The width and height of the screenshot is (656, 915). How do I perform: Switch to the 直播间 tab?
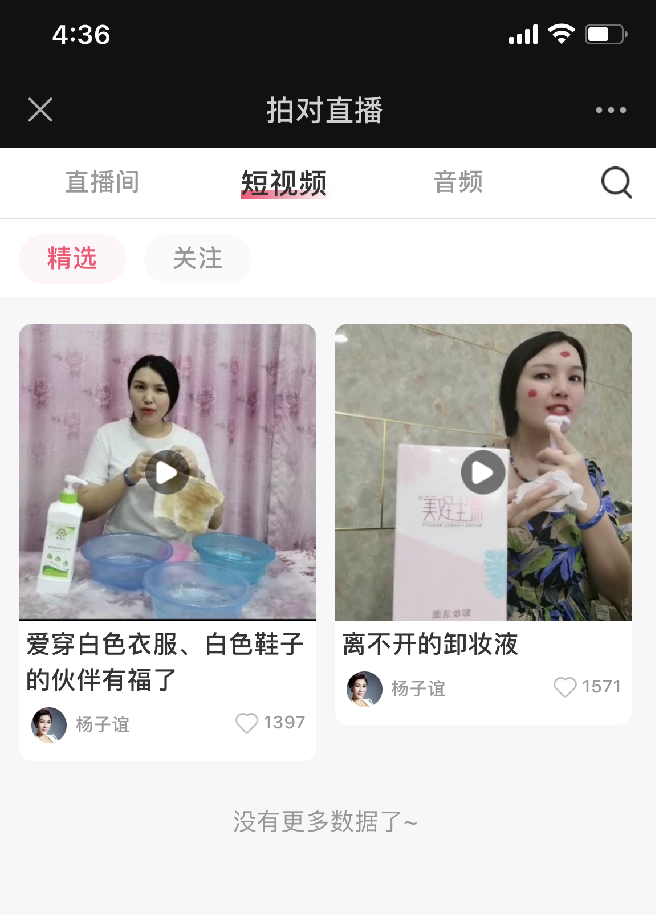click(x=102, y=182)
